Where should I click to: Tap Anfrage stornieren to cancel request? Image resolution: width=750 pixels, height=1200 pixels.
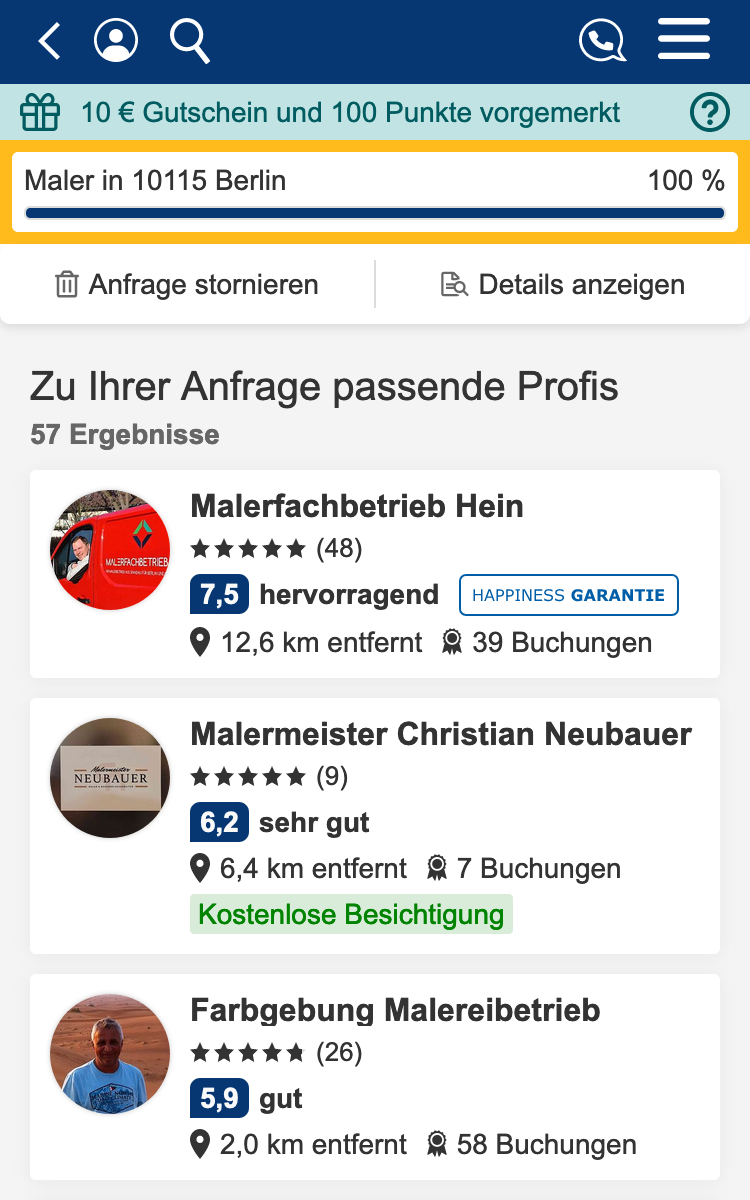coord(187,285)
